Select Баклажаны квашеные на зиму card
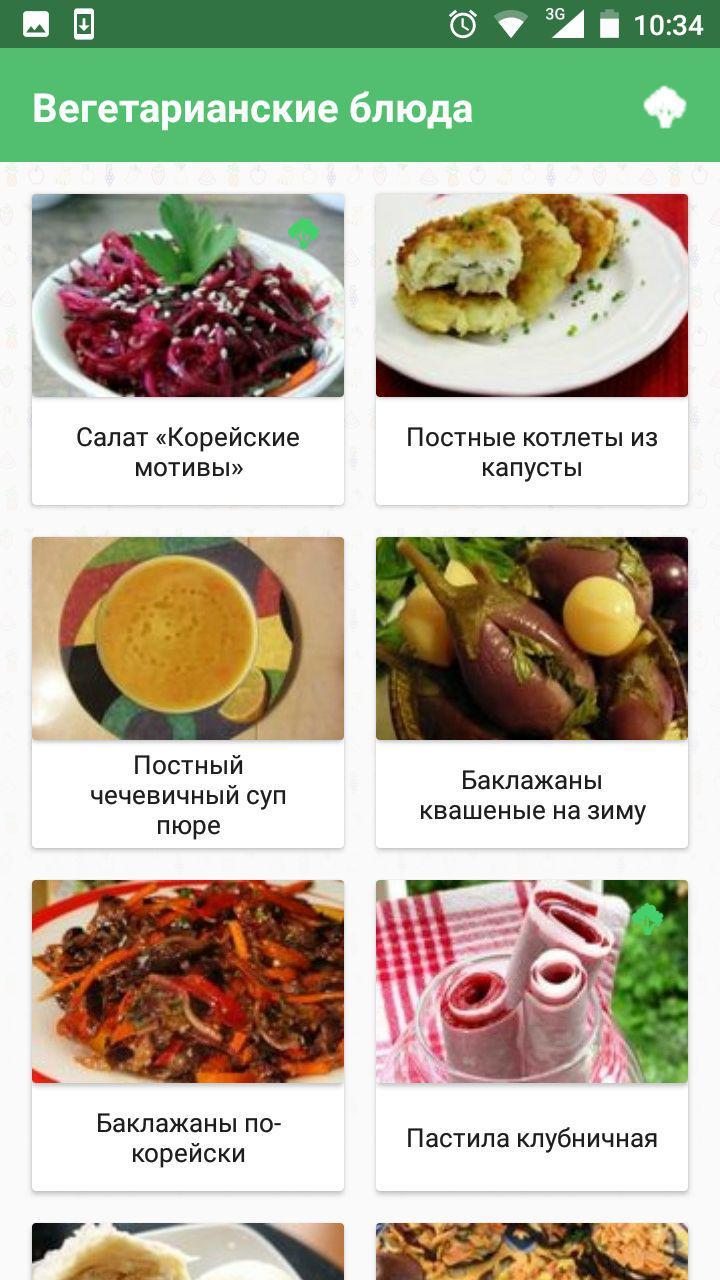Screen dimensions: 720x1280 pyautogui.click(x=531, y=692)
